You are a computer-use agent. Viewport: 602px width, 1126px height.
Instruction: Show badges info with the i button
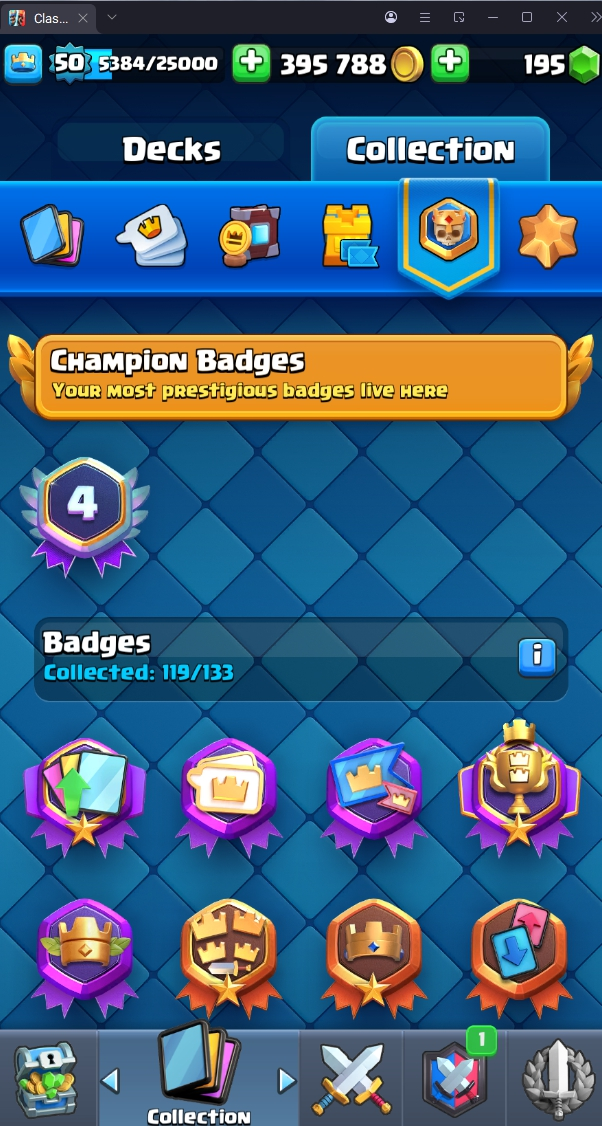click(x=537, y=656)
